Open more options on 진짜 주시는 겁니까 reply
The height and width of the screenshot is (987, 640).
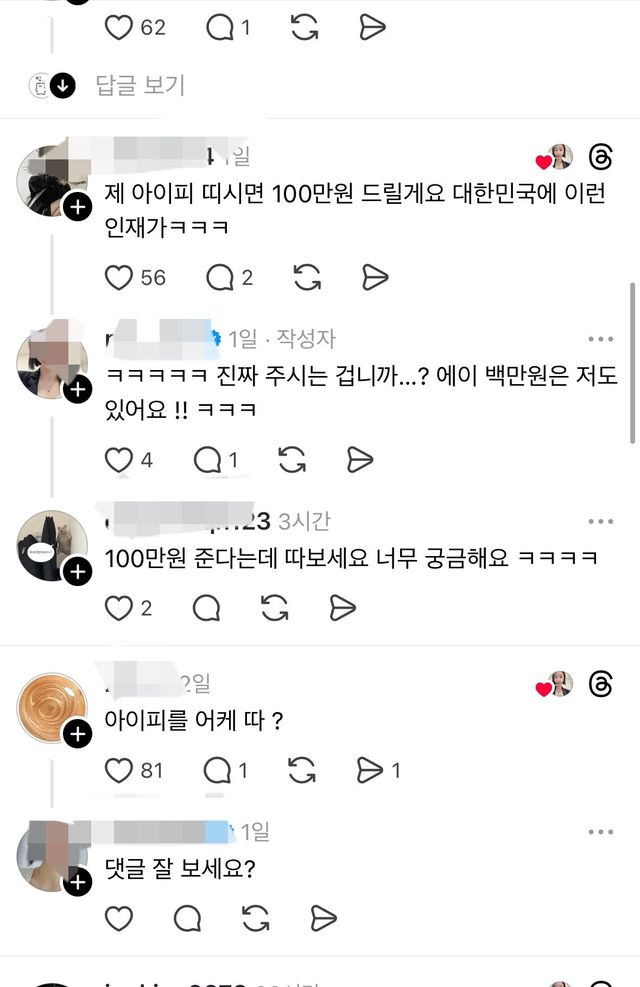(600, 339)
